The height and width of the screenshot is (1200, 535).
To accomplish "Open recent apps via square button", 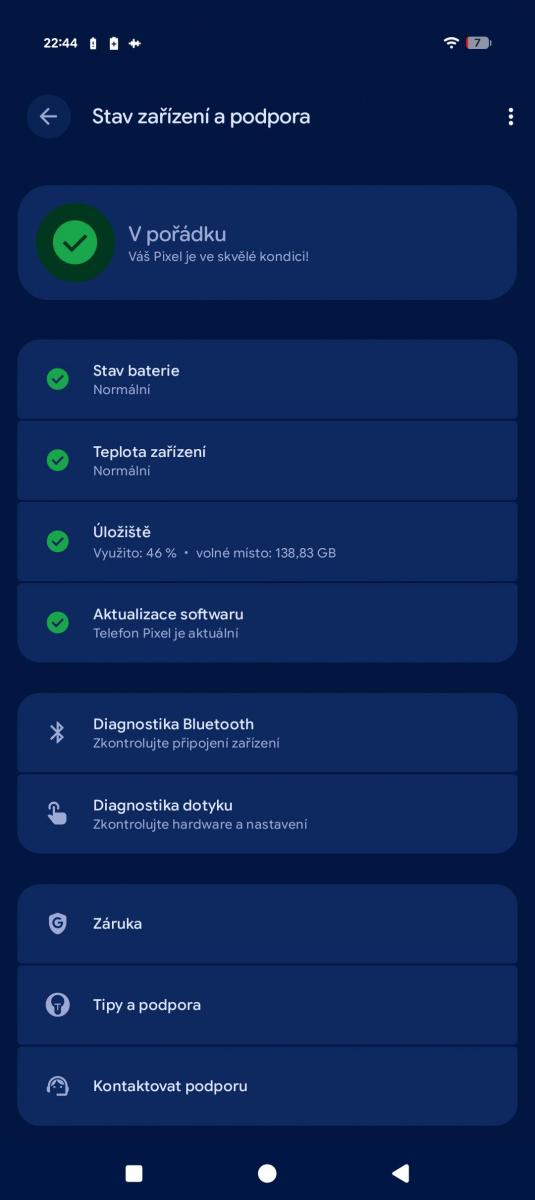I will (134, 1173).
